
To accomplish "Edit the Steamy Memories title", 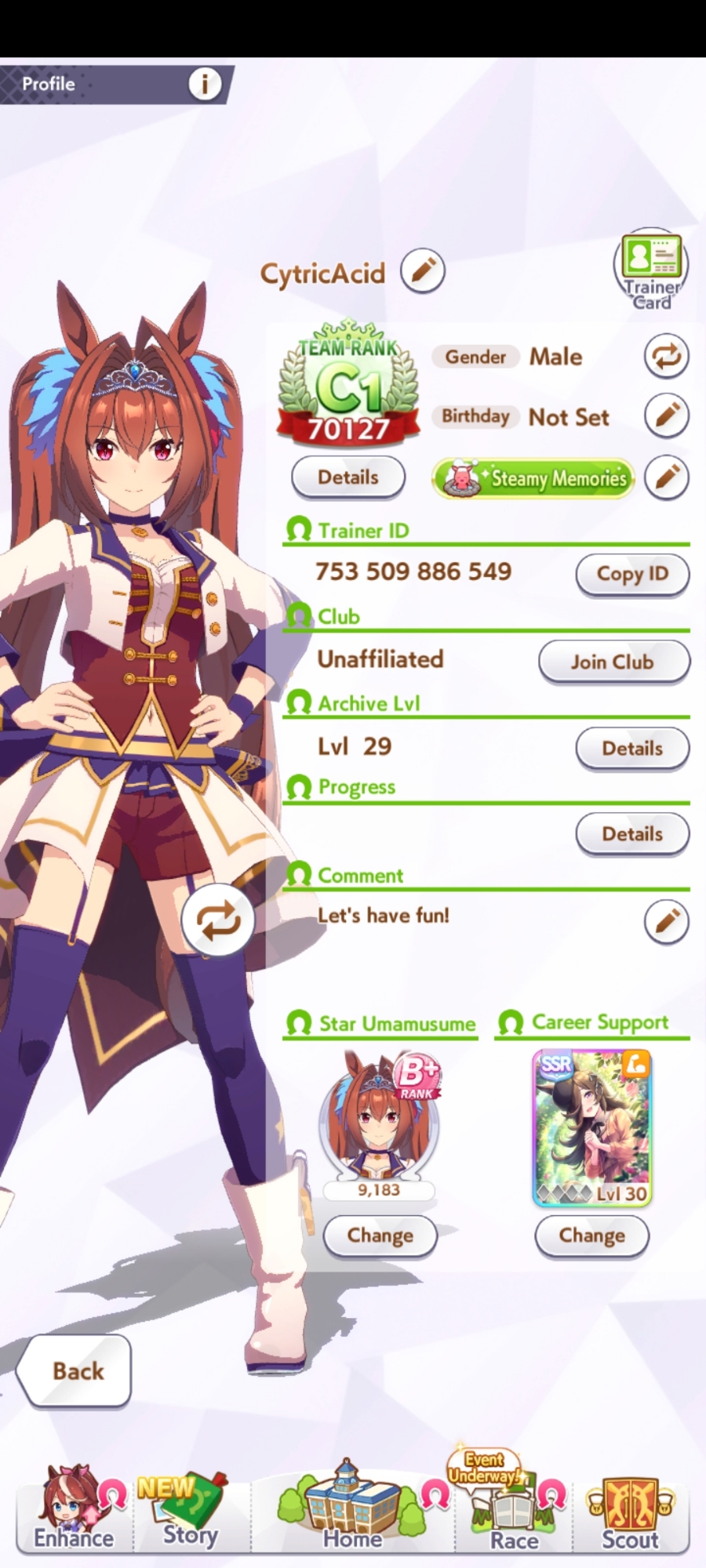I will (666, 477).
